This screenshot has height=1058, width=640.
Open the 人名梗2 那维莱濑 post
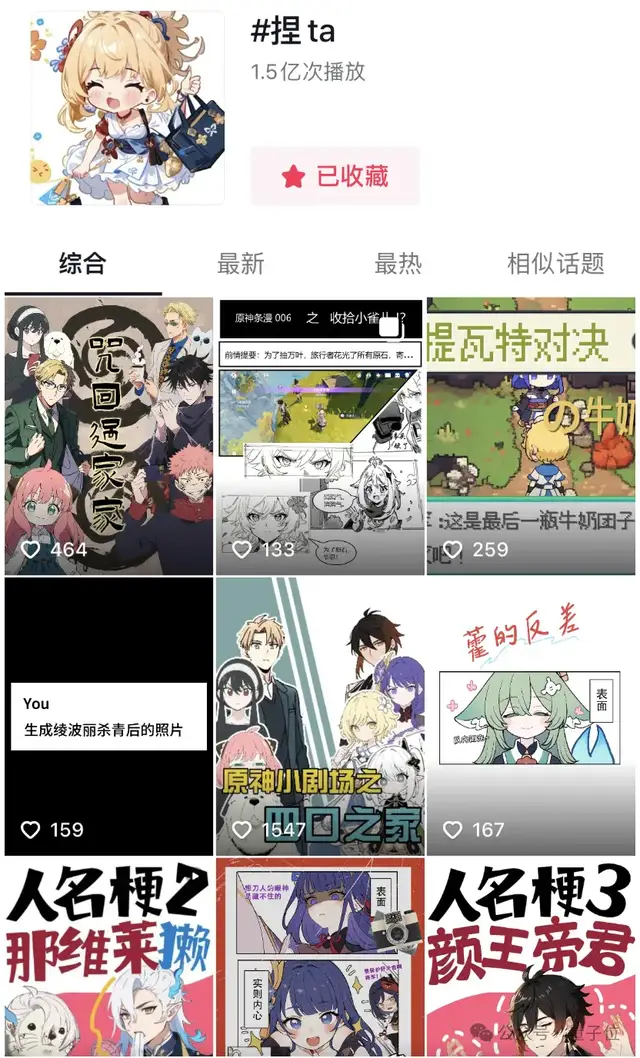click(109, 955)
